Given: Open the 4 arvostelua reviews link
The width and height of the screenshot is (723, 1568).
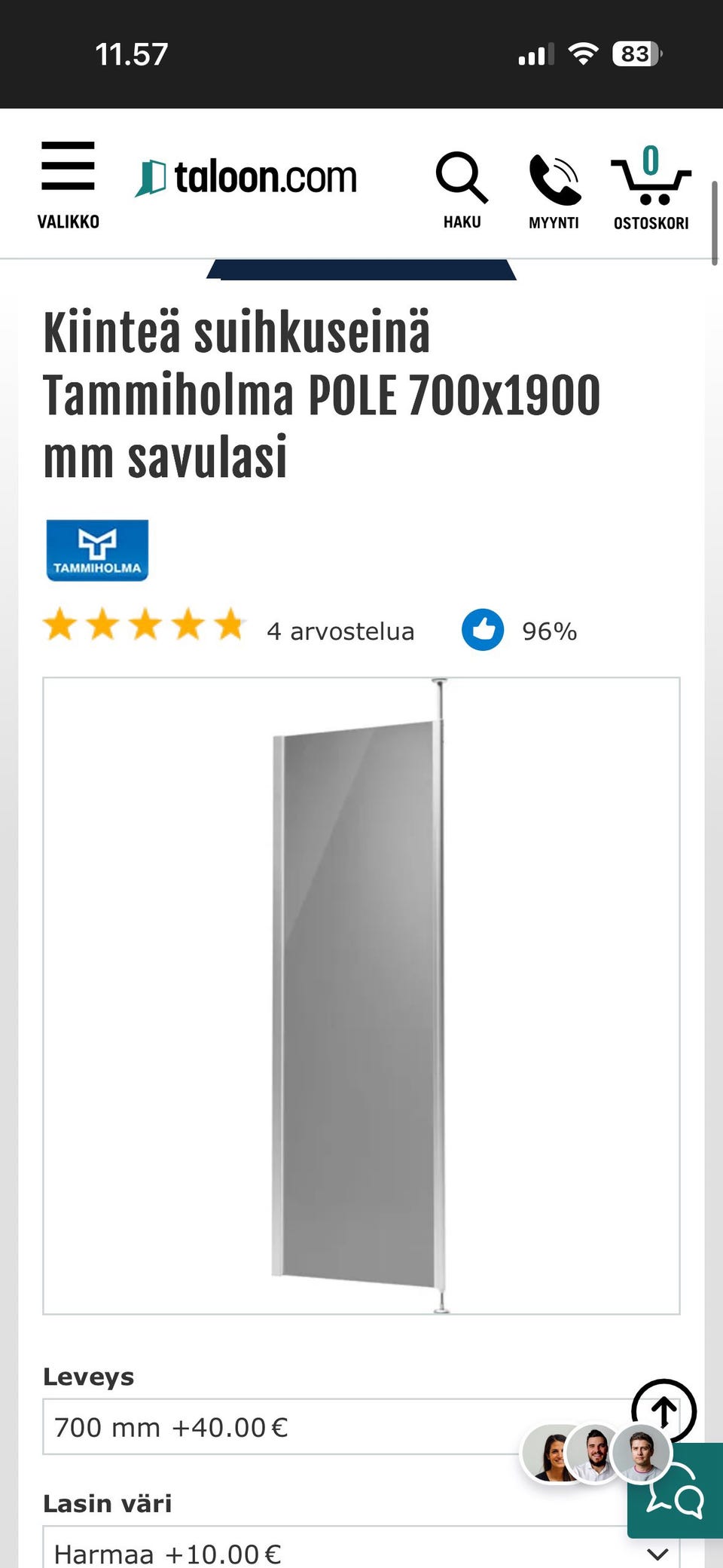Looking at the screenshot, I should coord(340,631).
